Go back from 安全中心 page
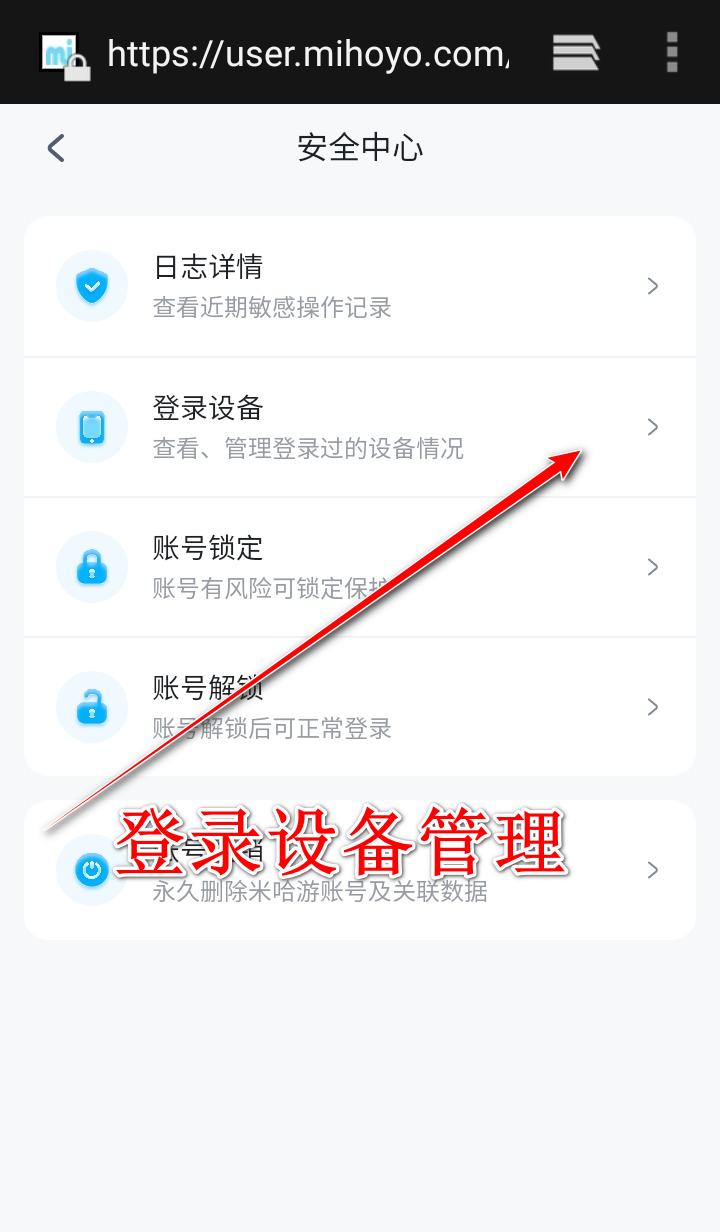The width and height of the screenshot is (720, 1232). tap(56, 148)
